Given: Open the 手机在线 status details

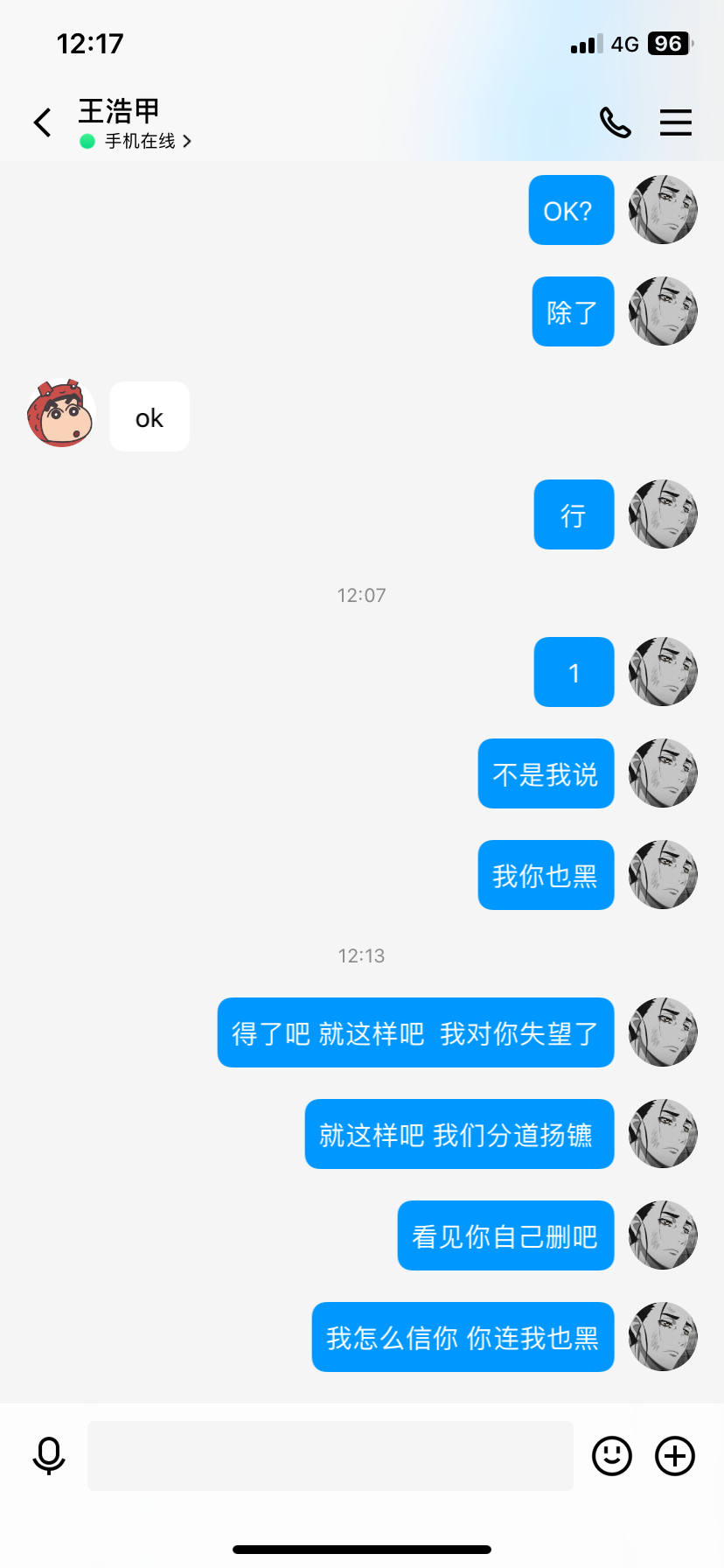Looking at the screenshot, I should tap(140, 141).
